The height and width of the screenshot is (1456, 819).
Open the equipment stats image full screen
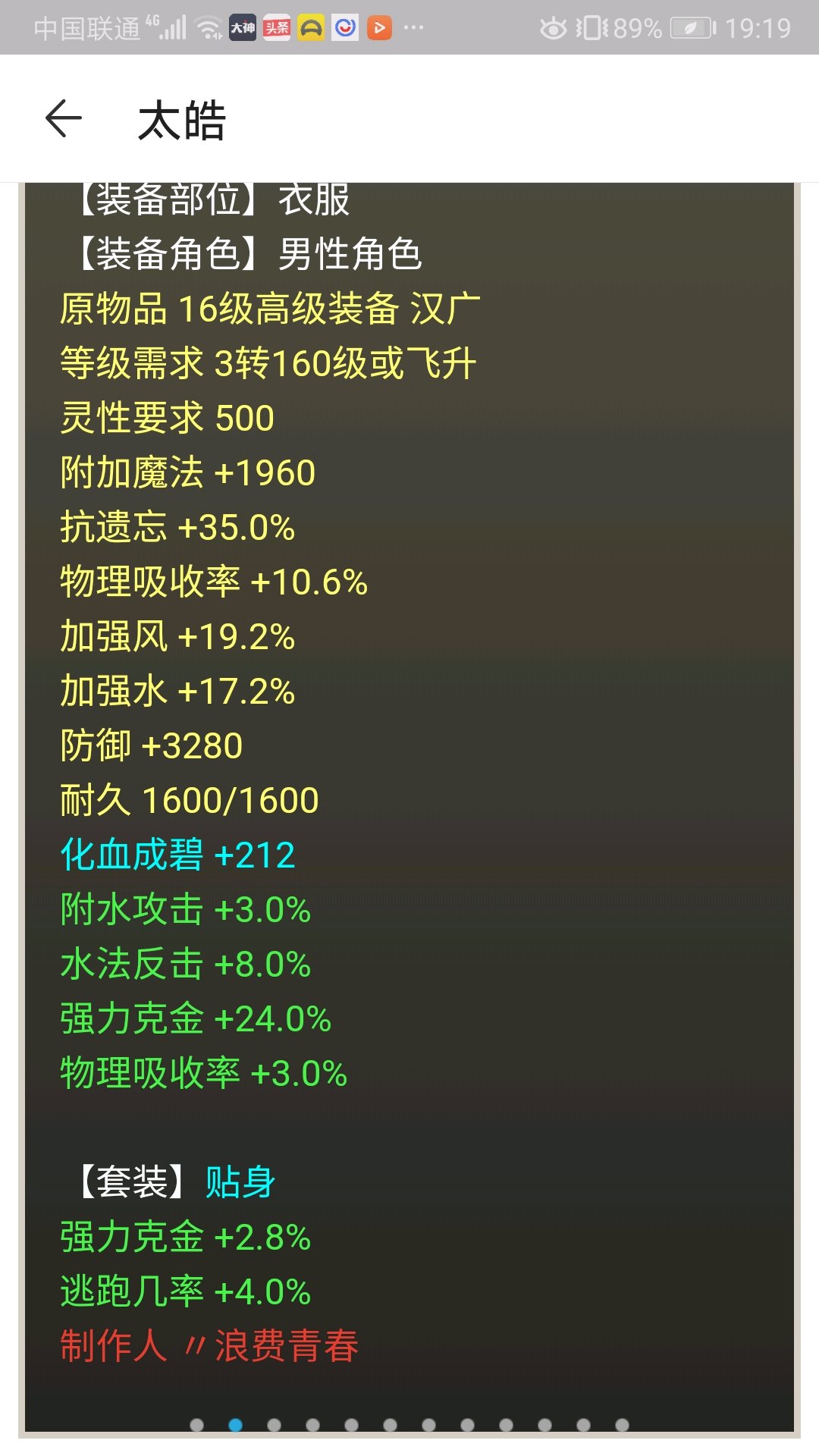click(409, 758)
